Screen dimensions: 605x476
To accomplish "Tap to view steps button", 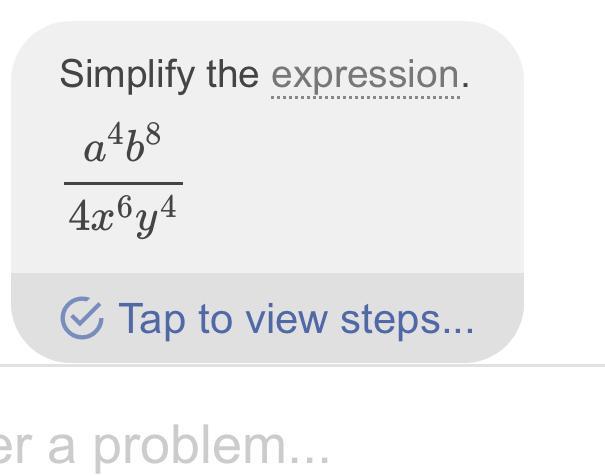I will click(x=267, y=318).
